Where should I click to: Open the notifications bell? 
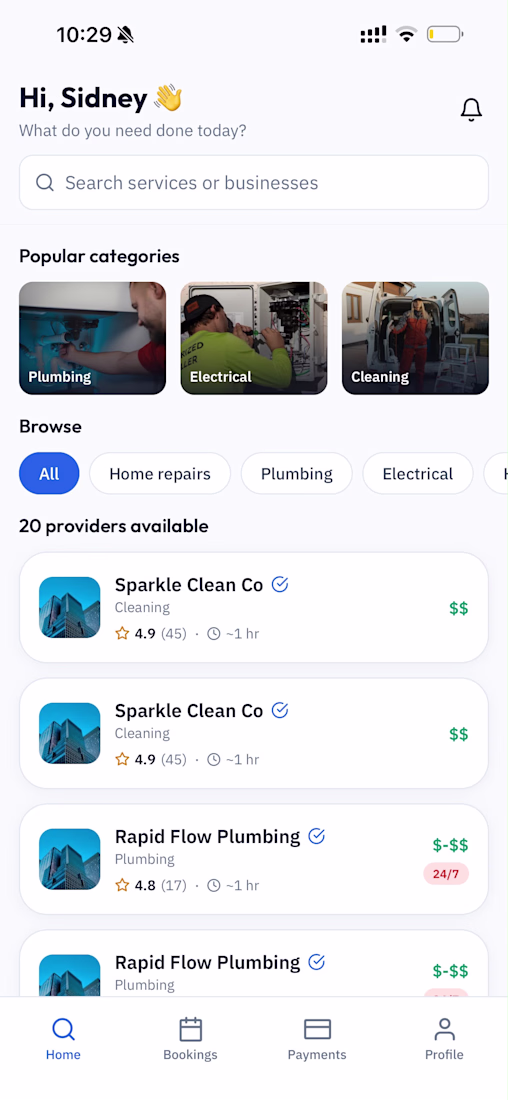[471, 109]
